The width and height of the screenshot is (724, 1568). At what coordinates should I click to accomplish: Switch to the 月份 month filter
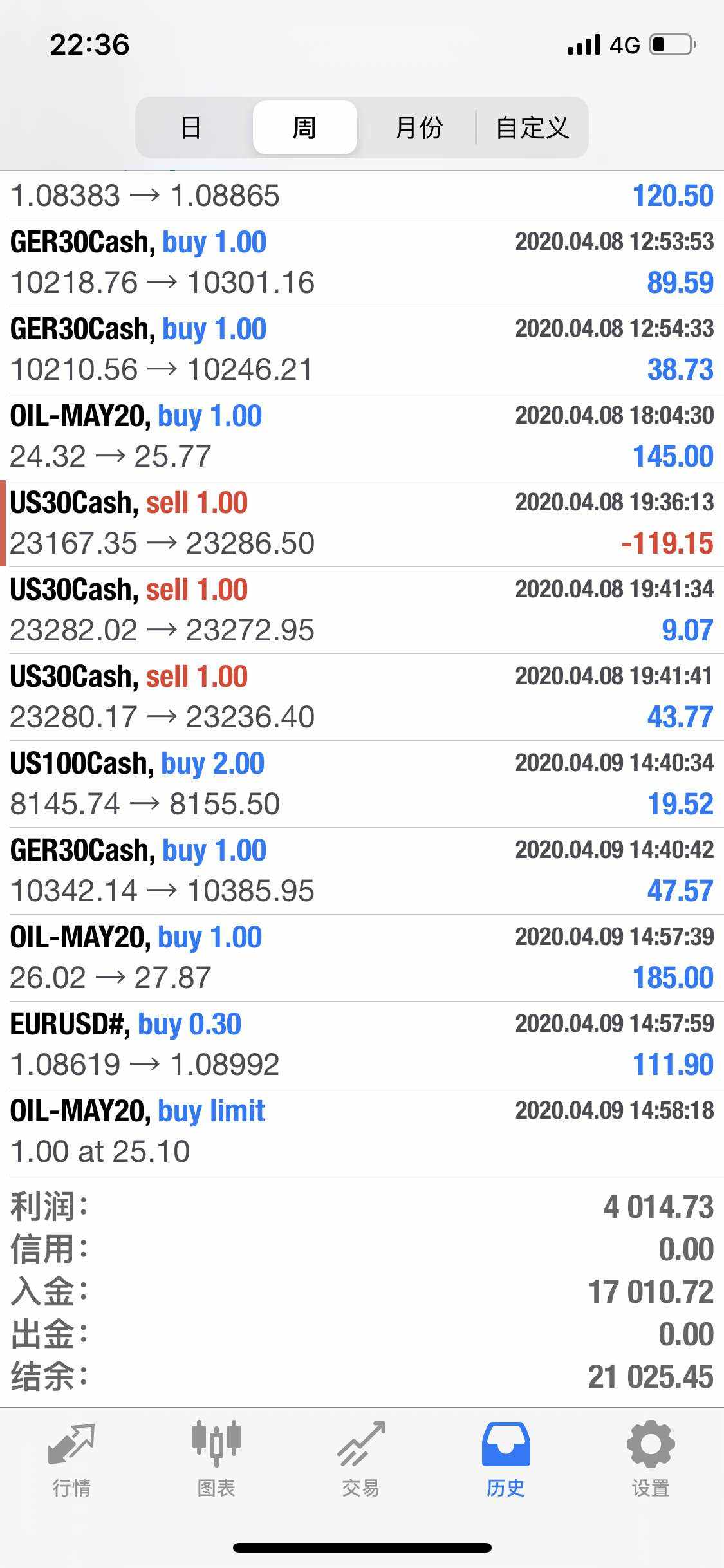click(x=418, y=127)
